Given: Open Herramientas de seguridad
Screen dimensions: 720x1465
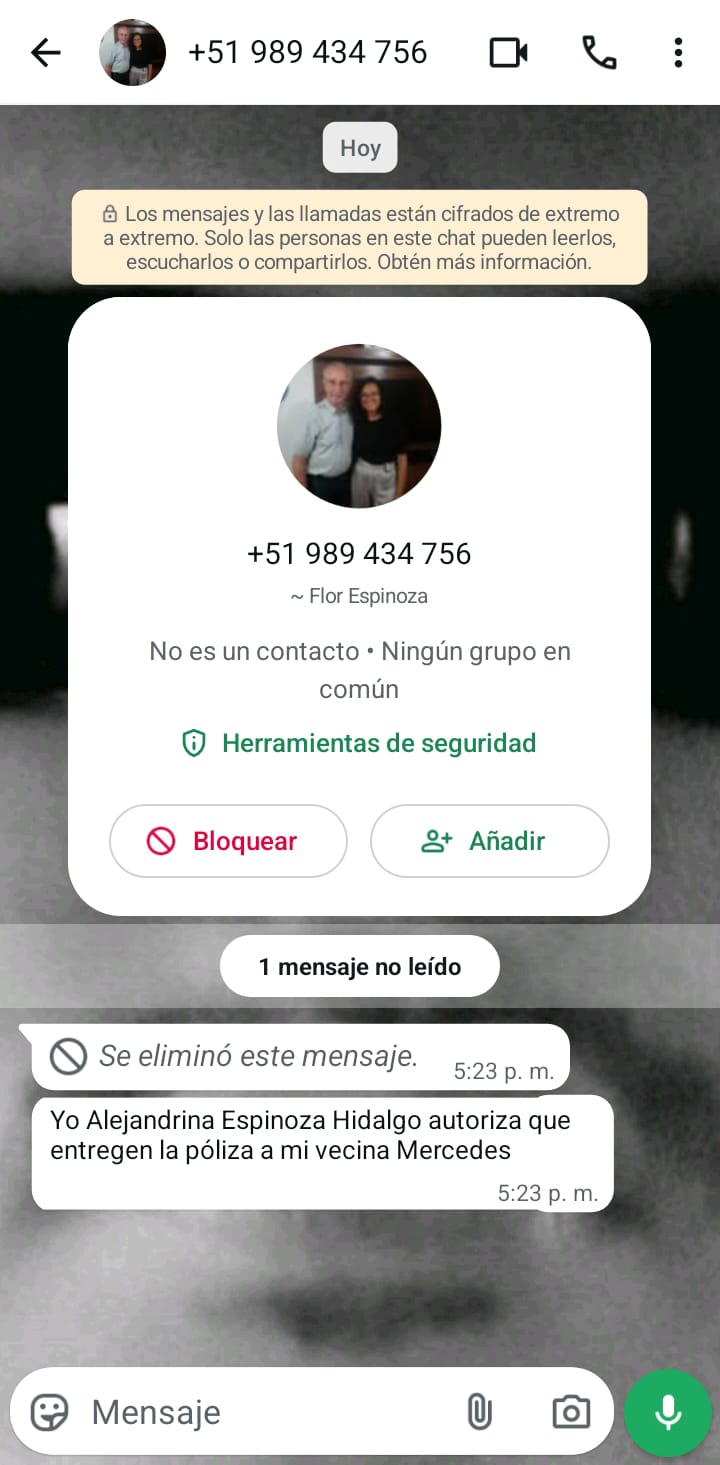Looking at the screenshot, I should 359,743.
